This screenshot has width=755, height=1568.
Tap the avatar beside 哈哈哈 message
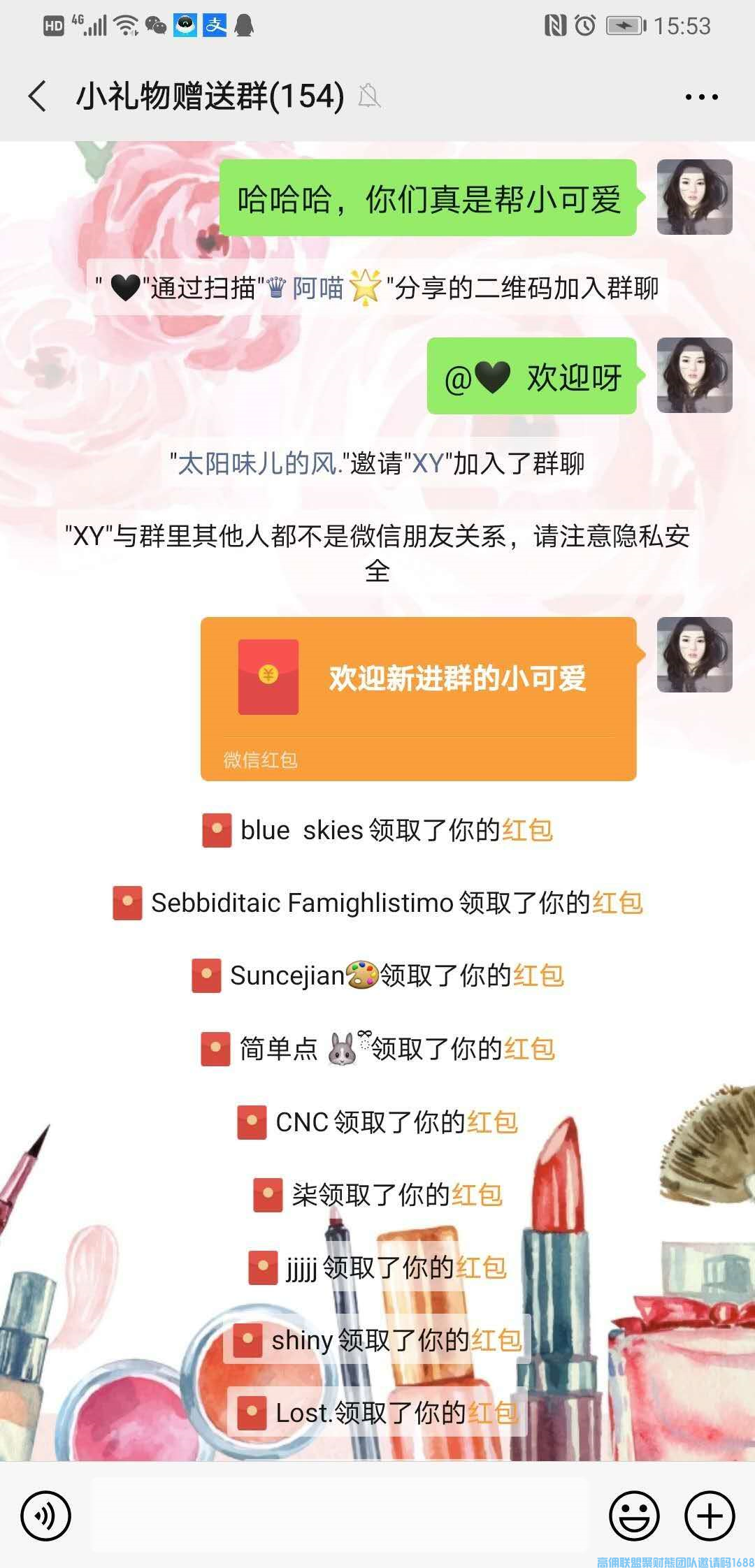click(694, 197)
